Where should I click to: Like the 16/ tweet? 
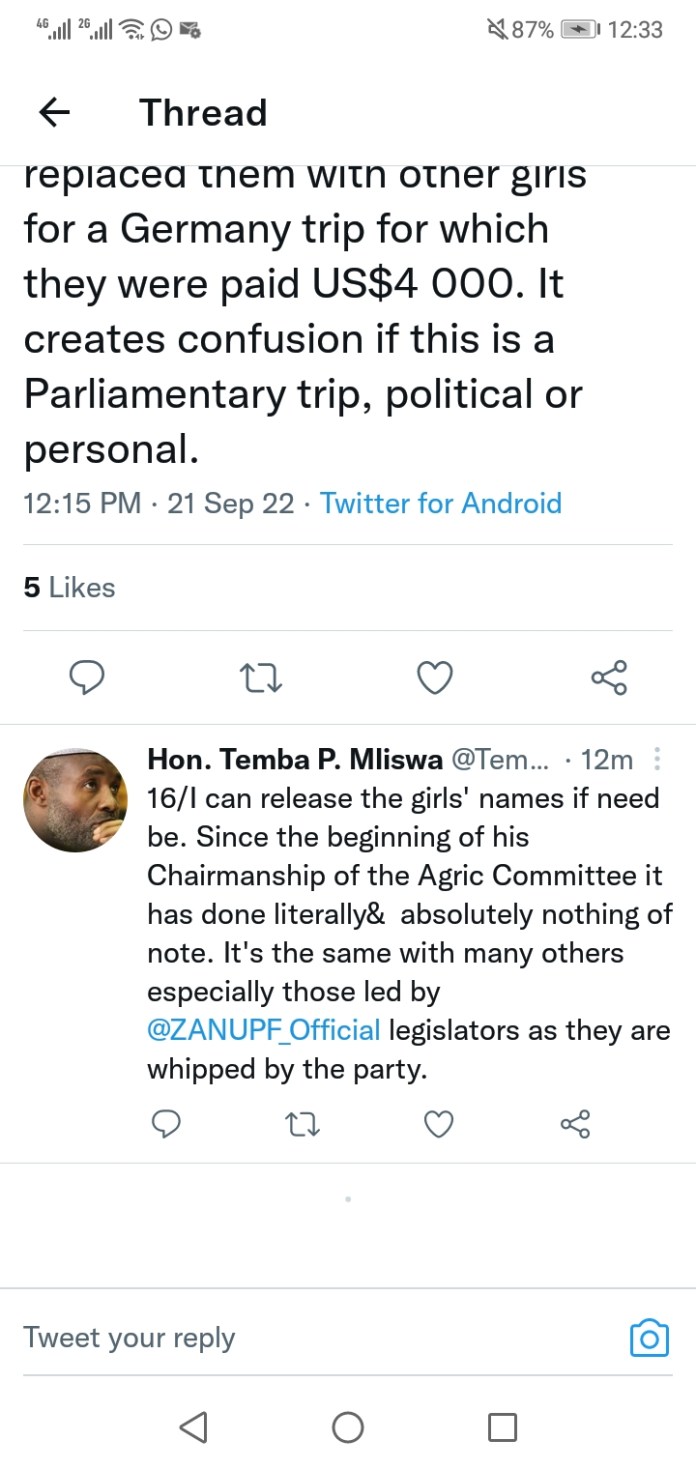tap(438, 1124)
